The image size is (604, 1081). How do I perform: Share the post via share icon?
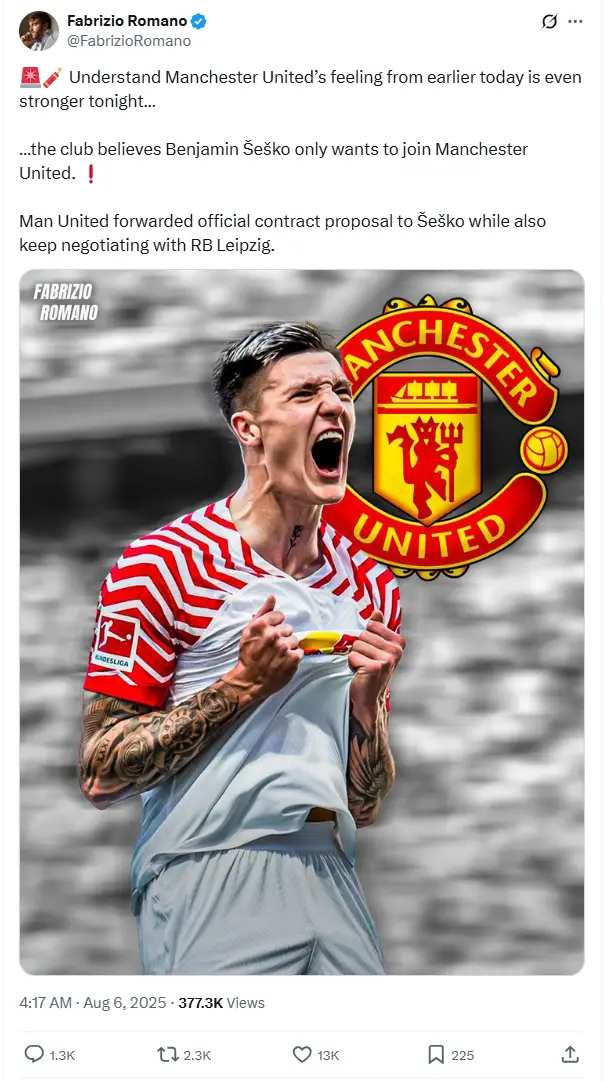coord(570,1054)
